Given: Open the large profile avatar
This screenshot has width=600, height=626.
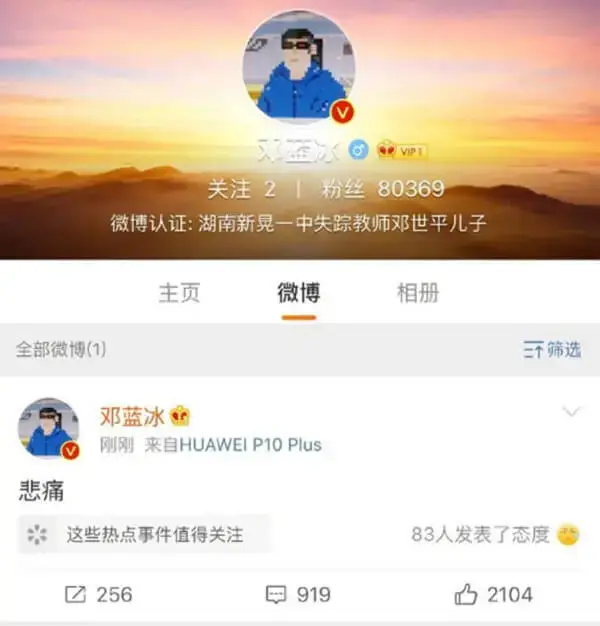Looking at the screenshot, I should pyautogui.click(x=298, y=68).
